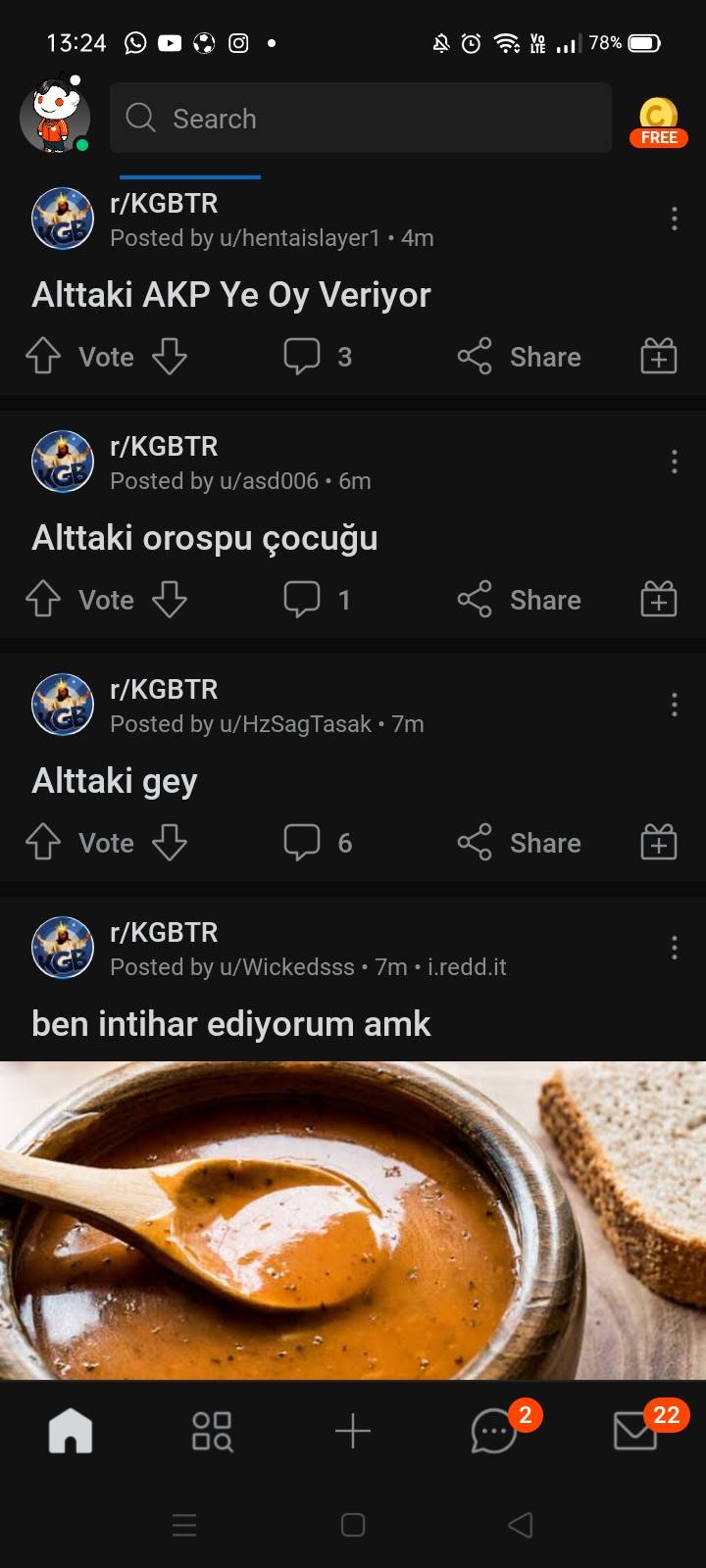Open the chat icon with 2 notifications

(x=495, y=1434)
